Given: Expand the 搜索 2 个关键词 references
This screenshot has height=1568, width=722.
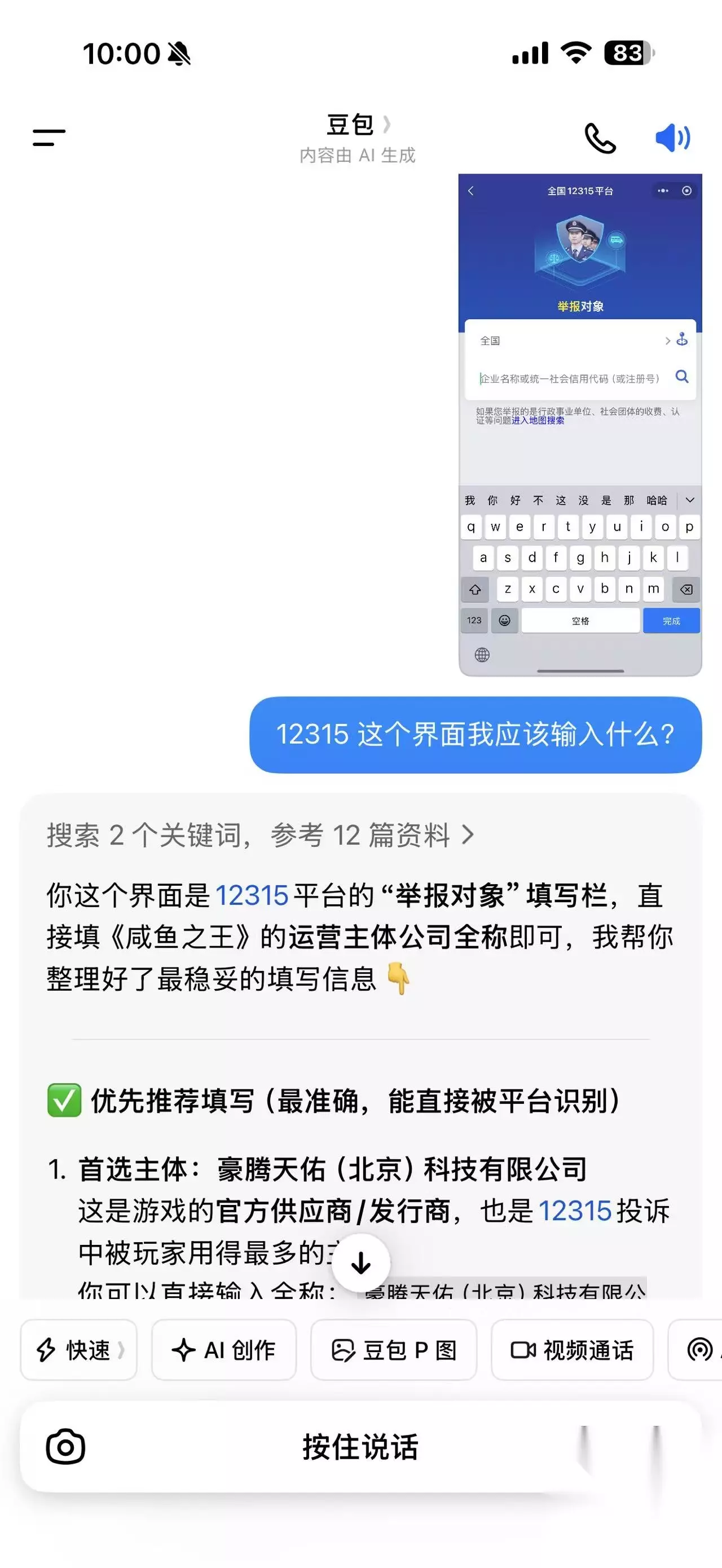Looking at the screenshot, I should tap(261, 835).
